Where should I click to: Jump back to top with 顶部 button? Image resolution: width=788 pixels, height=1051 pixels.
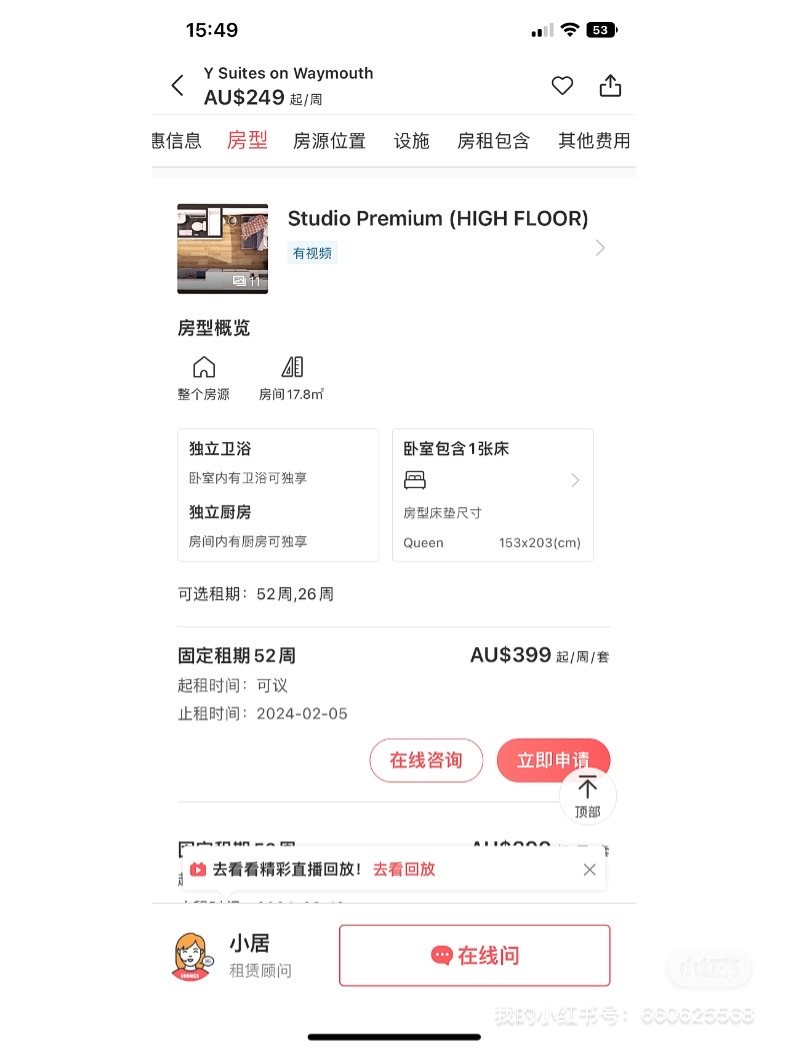(x=588, y=796)
